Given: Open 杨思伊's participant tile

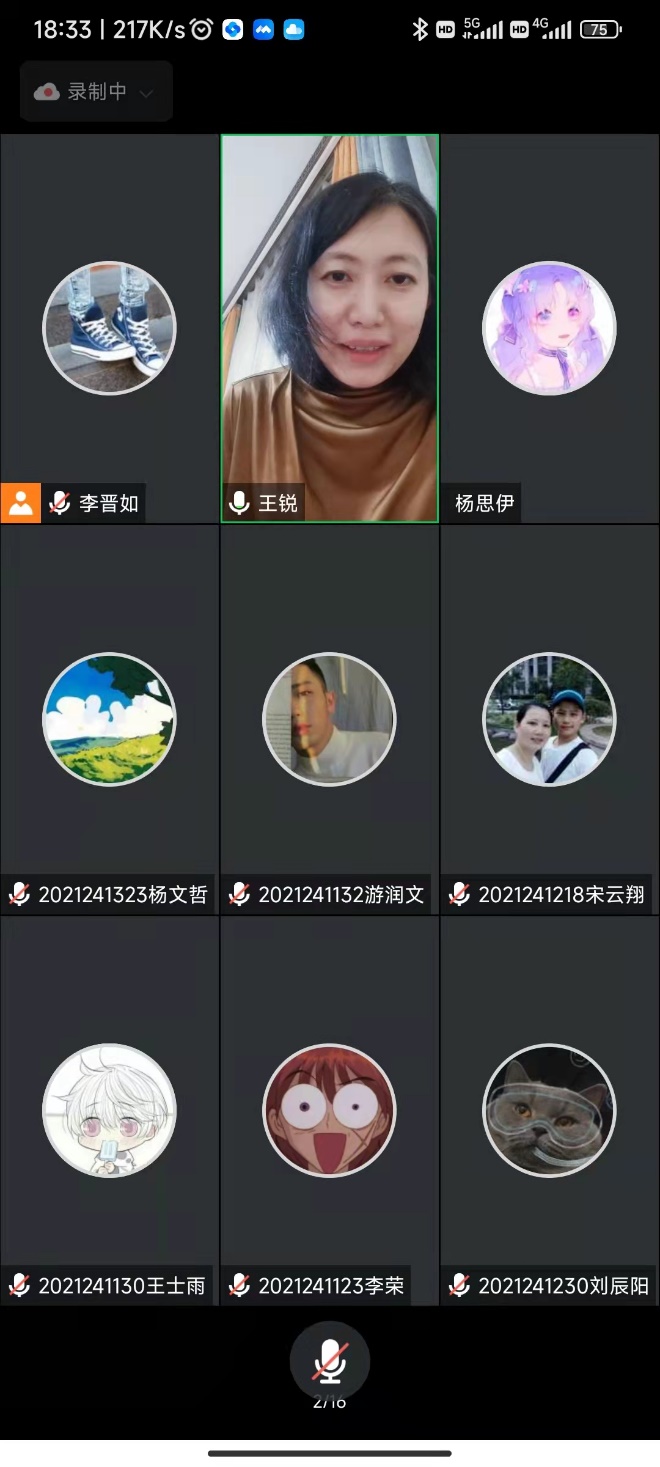Looking at the screenshot, I should click(549, 328).
